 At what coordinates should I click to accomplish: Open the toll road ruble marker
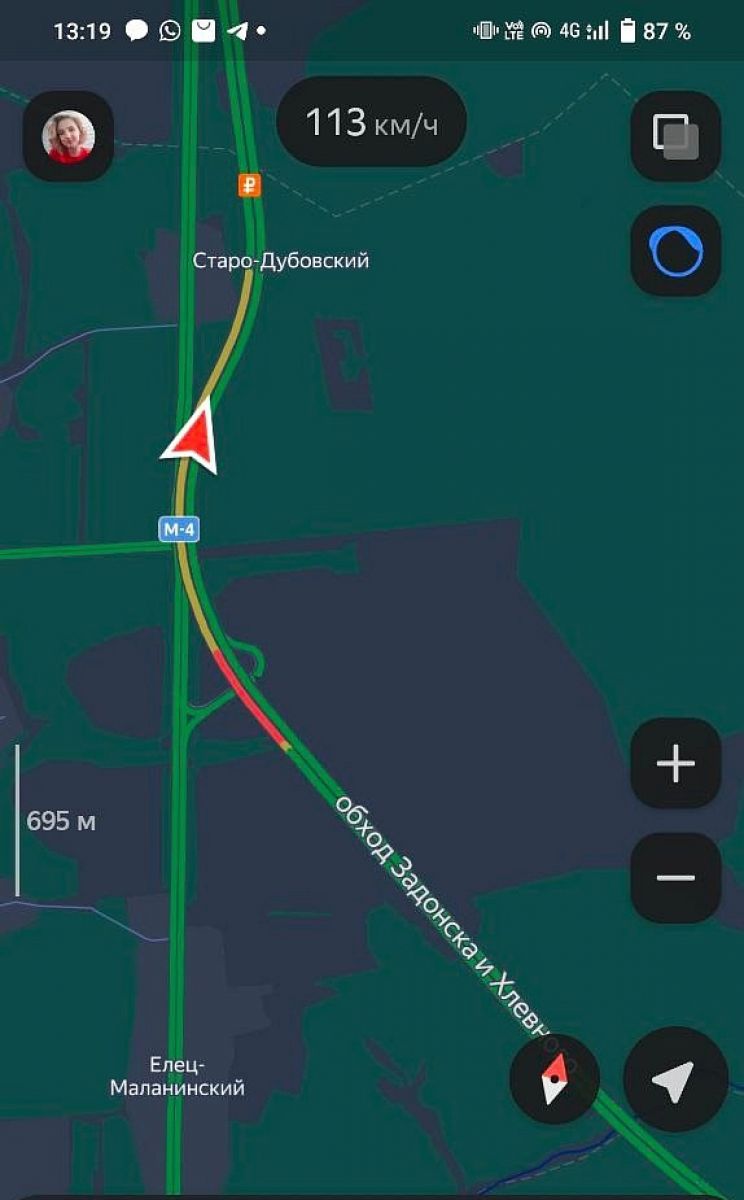(249, 184)
